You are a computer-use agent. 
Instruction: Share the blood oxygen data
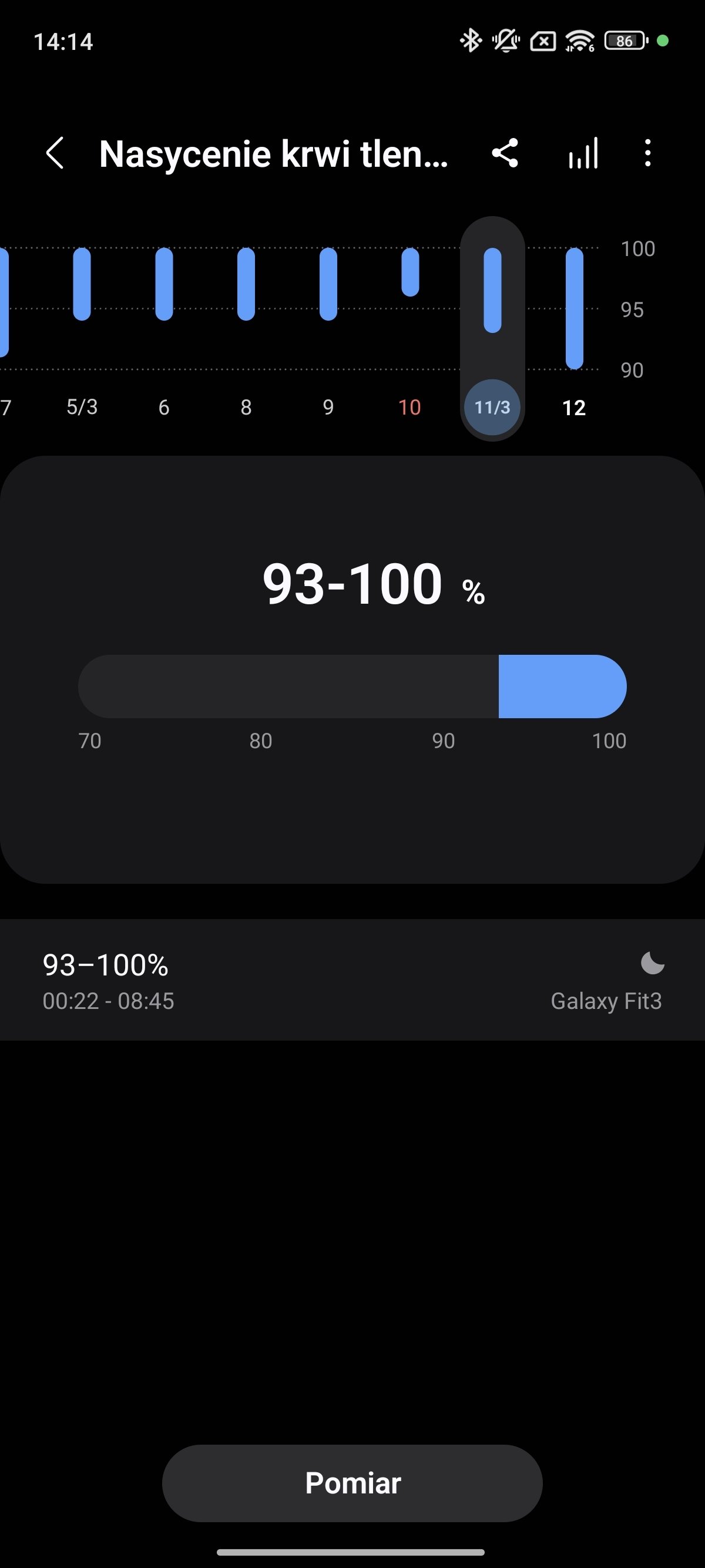click(x=505, y=153)
